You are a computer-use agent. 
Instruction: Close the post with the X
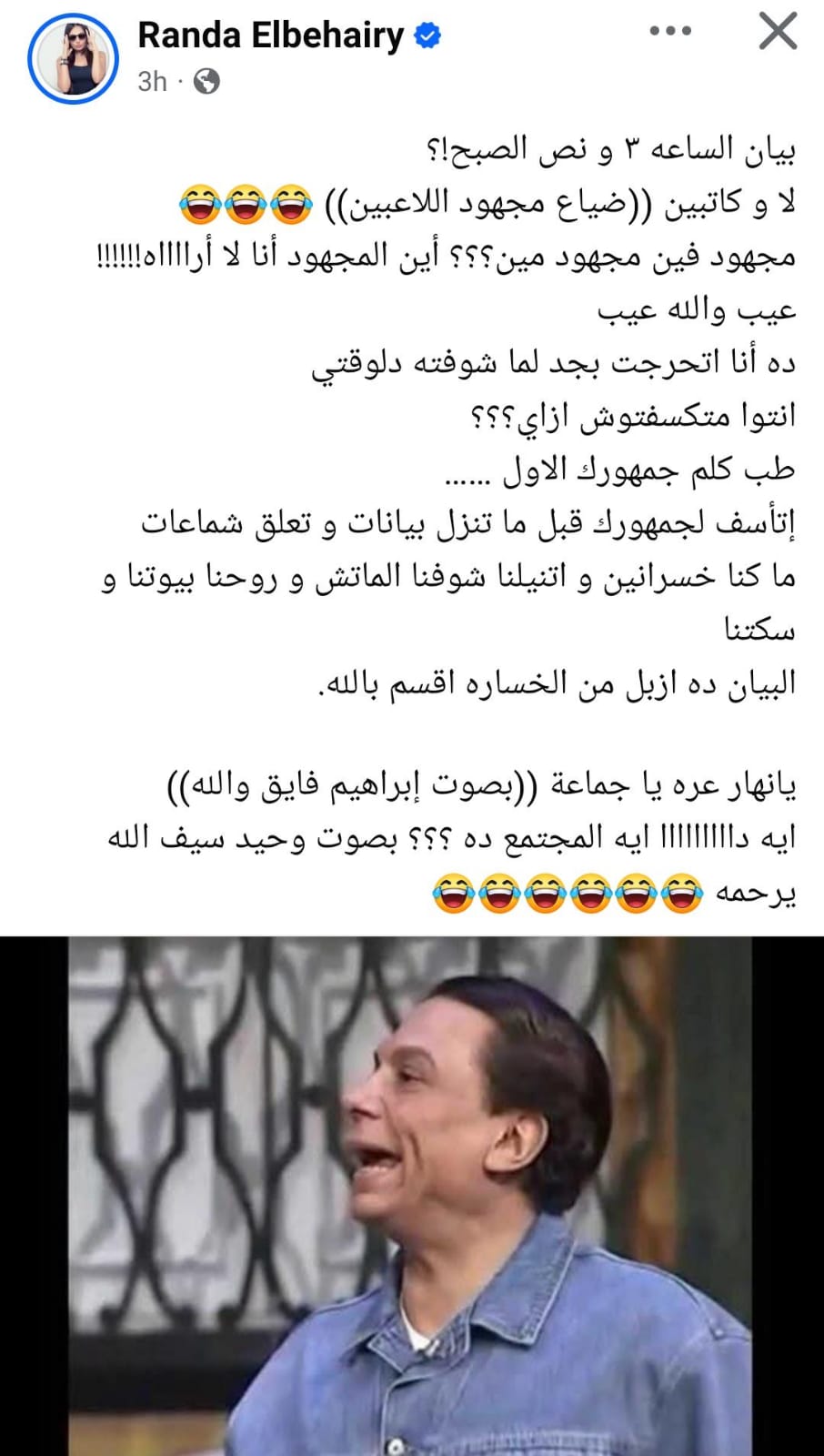(x=778, y=32)
